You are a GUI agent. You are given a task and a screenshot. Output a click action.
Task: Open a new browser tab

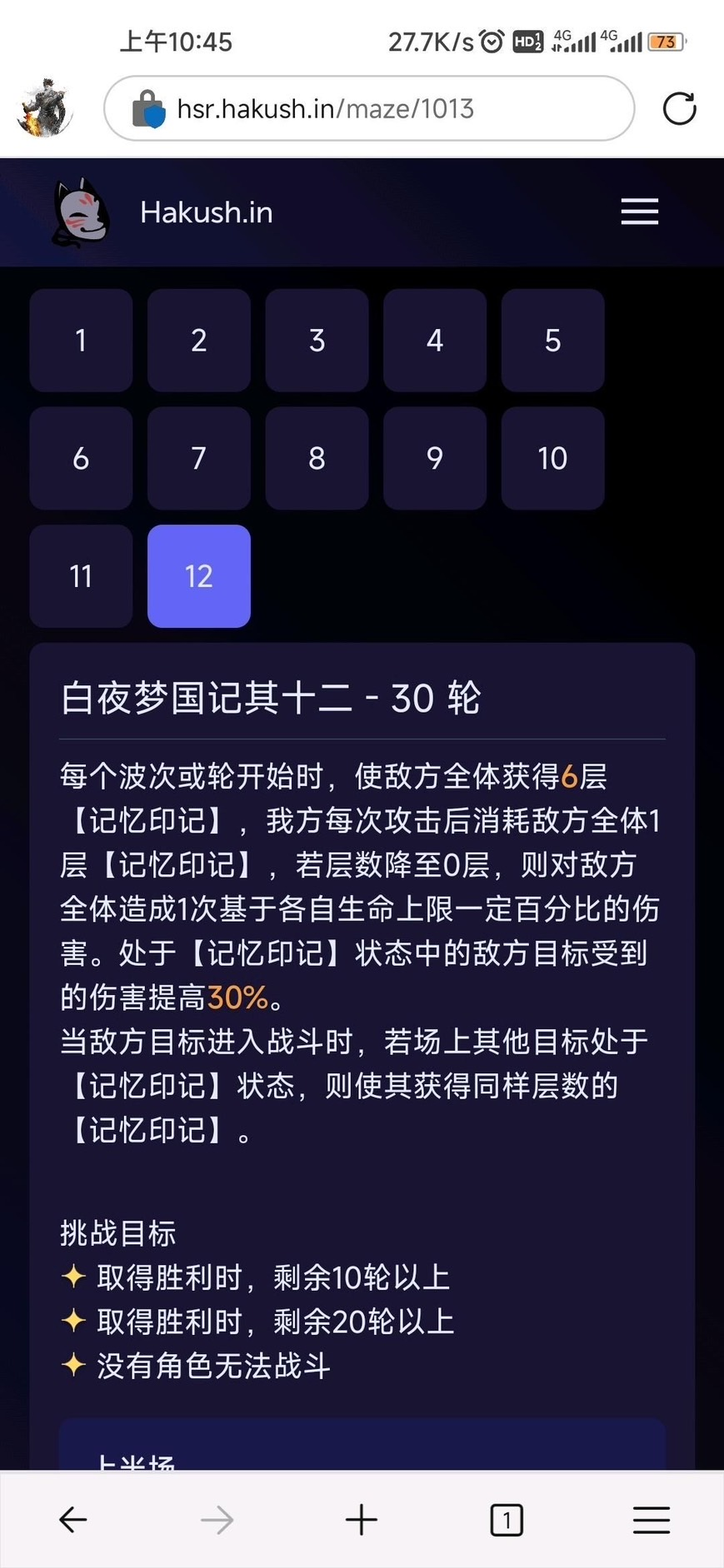362,1520
